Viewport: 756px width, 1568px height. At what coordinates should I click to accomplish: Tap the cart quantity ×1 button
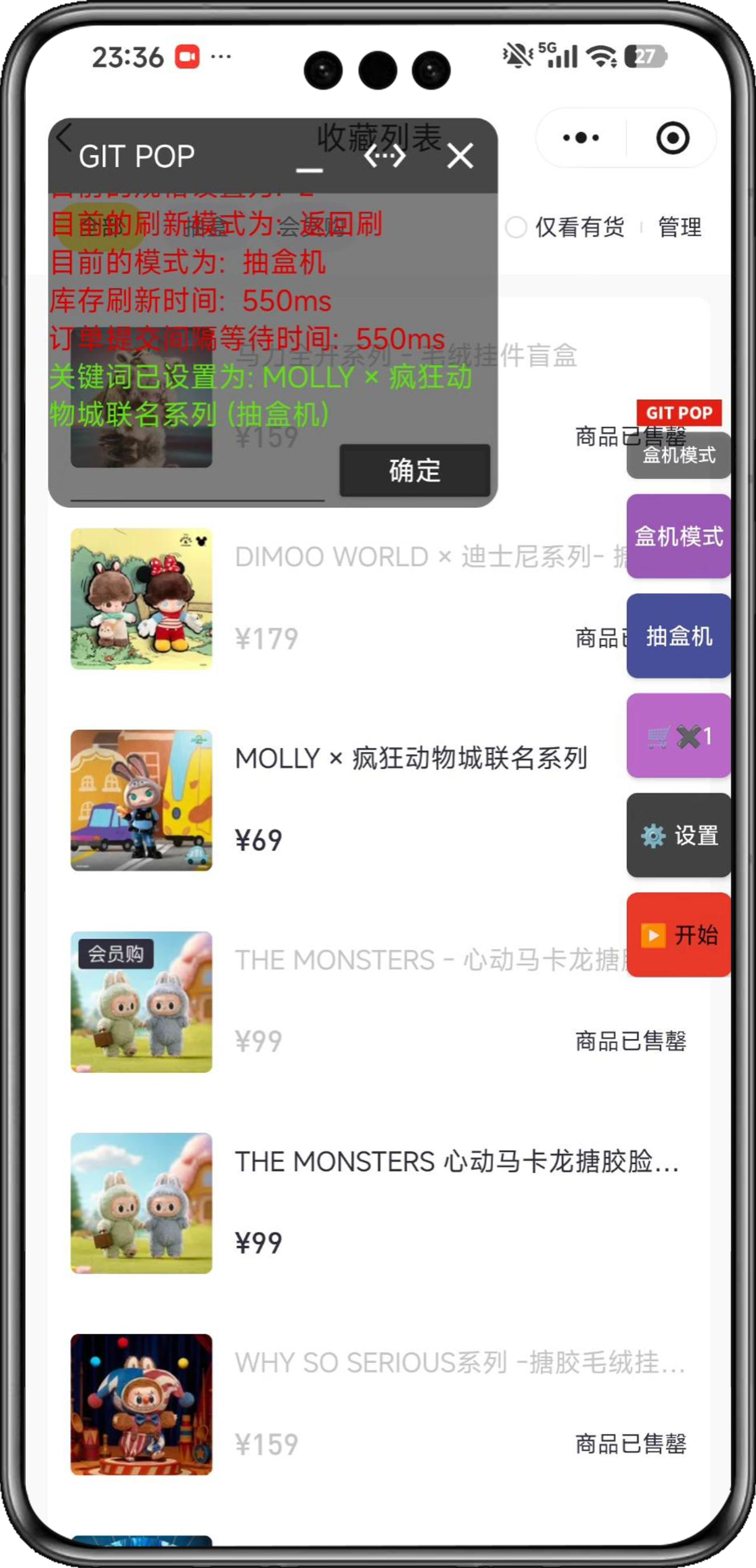pos(679,736)
